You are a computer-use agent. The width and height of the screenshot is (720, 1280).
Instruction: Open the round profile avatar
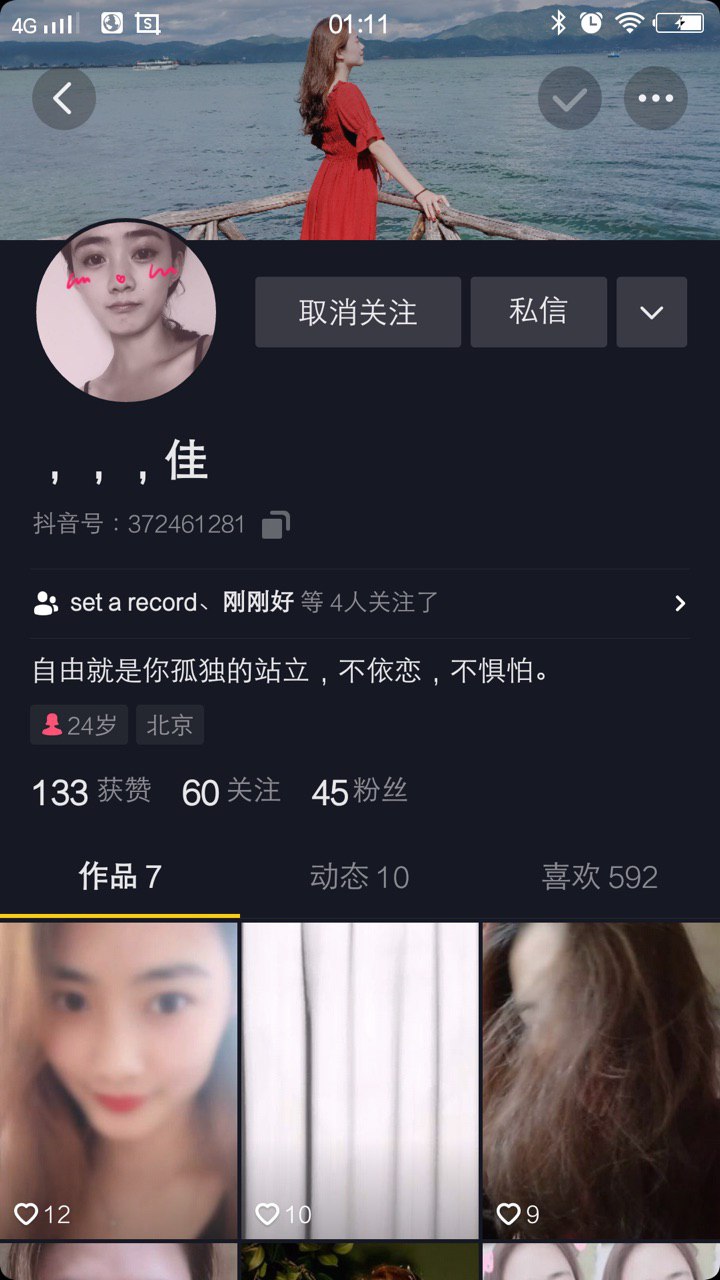pos(126,312)
